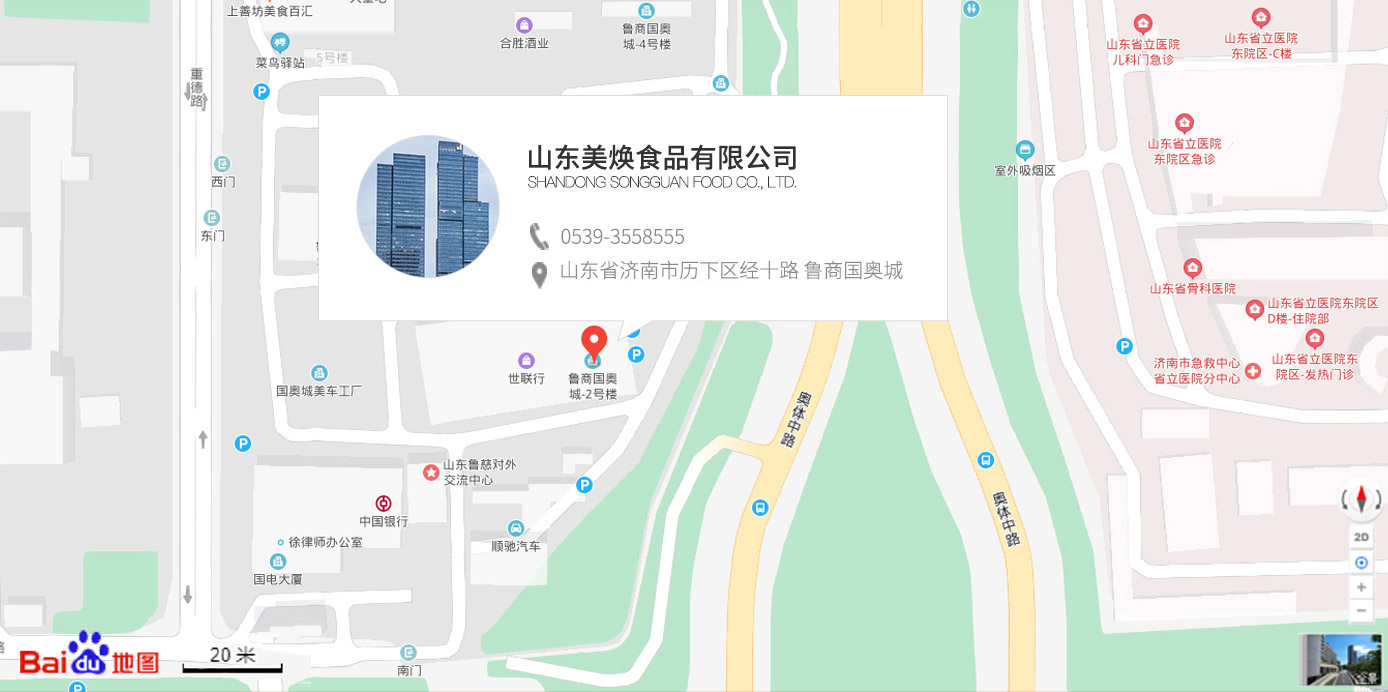Tap the red location marker pin
The width and height of the screenshot is (1388, 692).
pos(594,343)
